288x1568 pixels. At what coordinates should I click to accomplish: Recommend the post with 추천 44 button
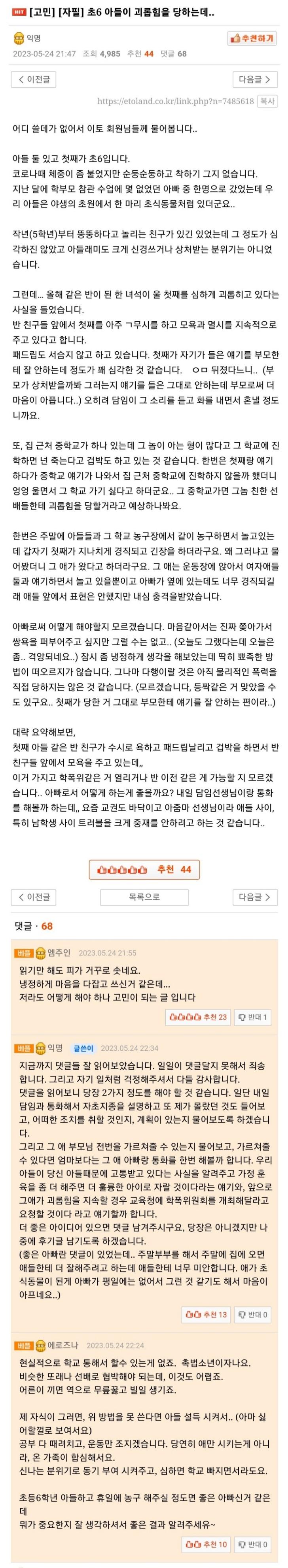point(144,869)
